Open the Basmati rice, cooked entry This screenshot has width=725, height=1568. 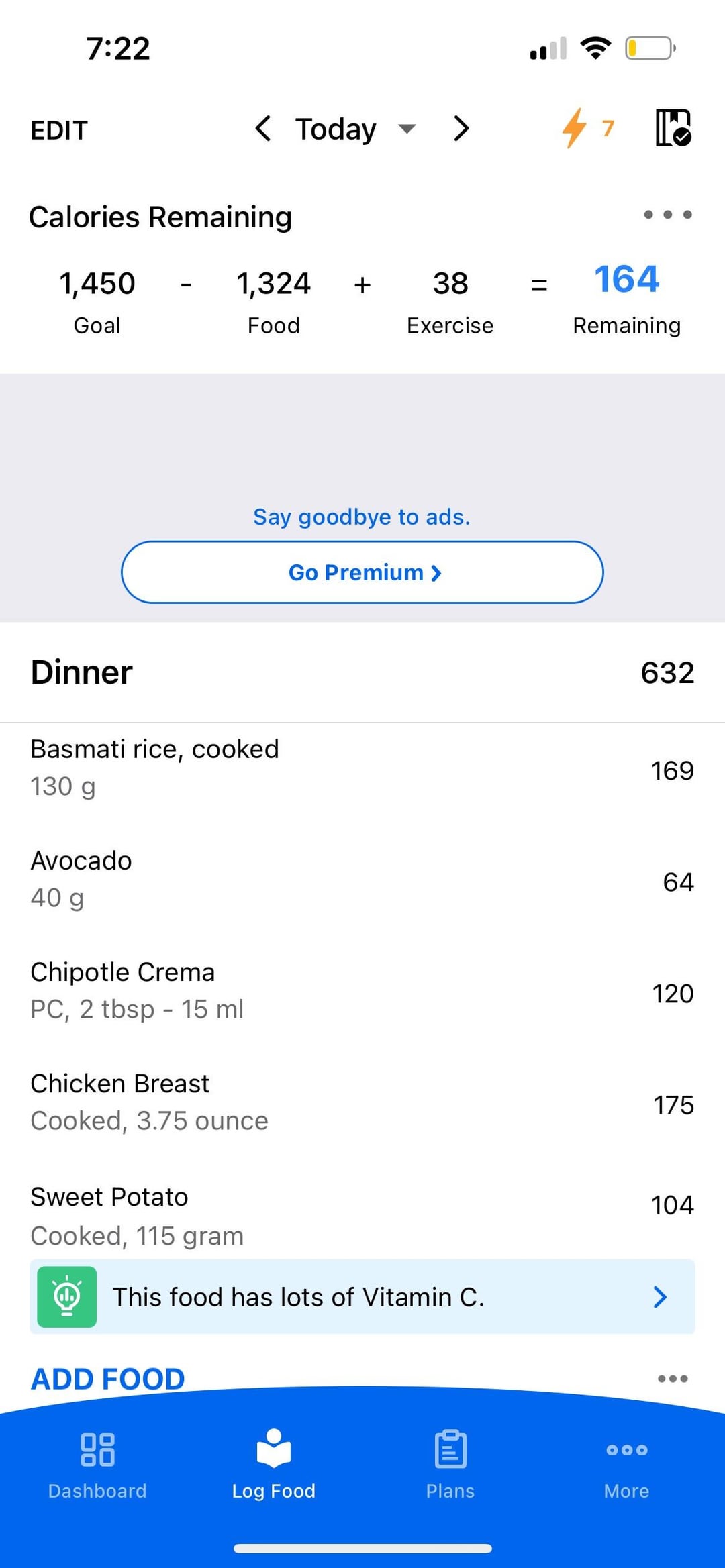362,768
